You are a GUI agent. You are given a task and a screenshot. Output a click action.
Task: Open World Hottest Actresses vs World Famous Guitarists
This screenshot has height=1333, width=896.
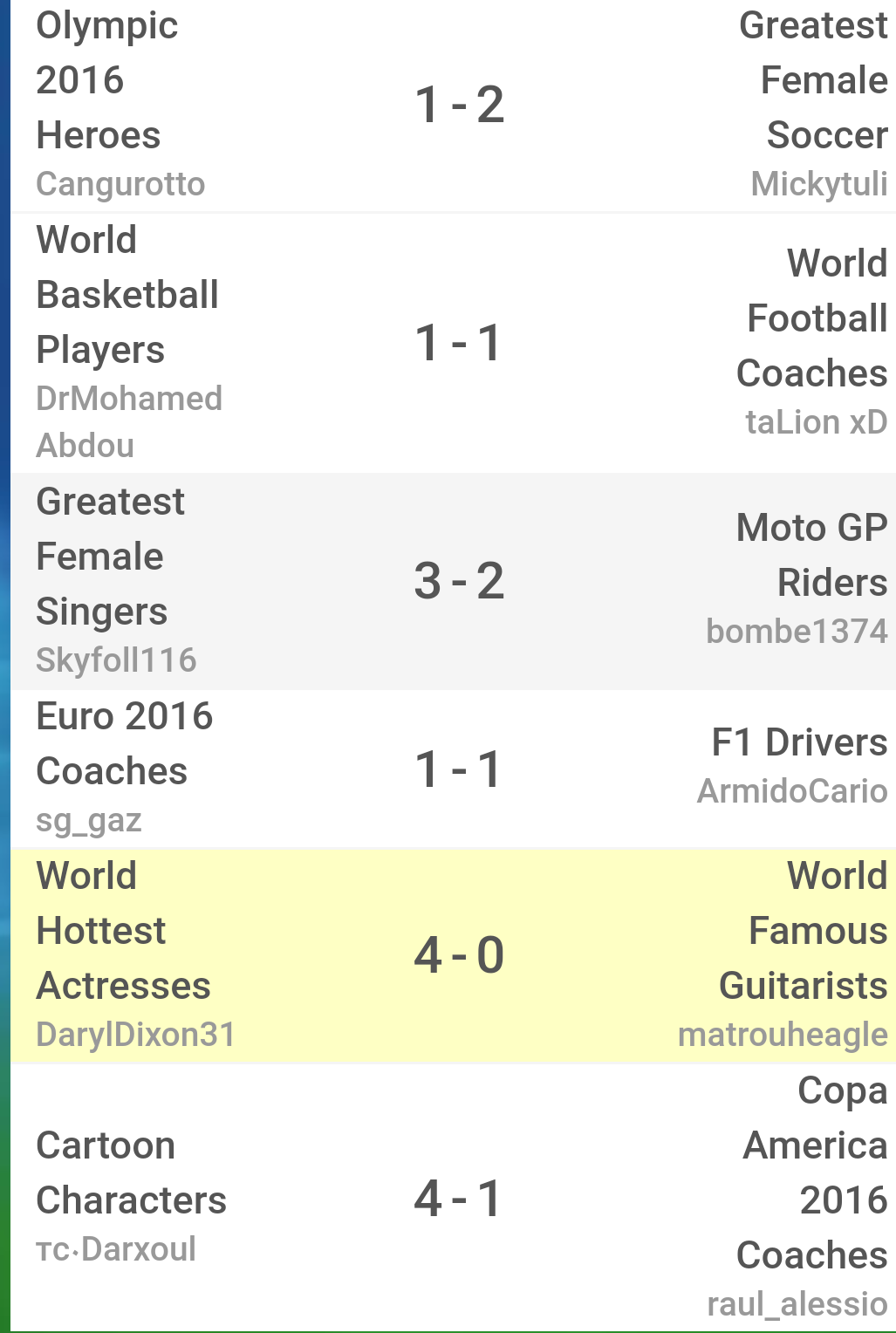pyautogui.click(x=459, y=955)
